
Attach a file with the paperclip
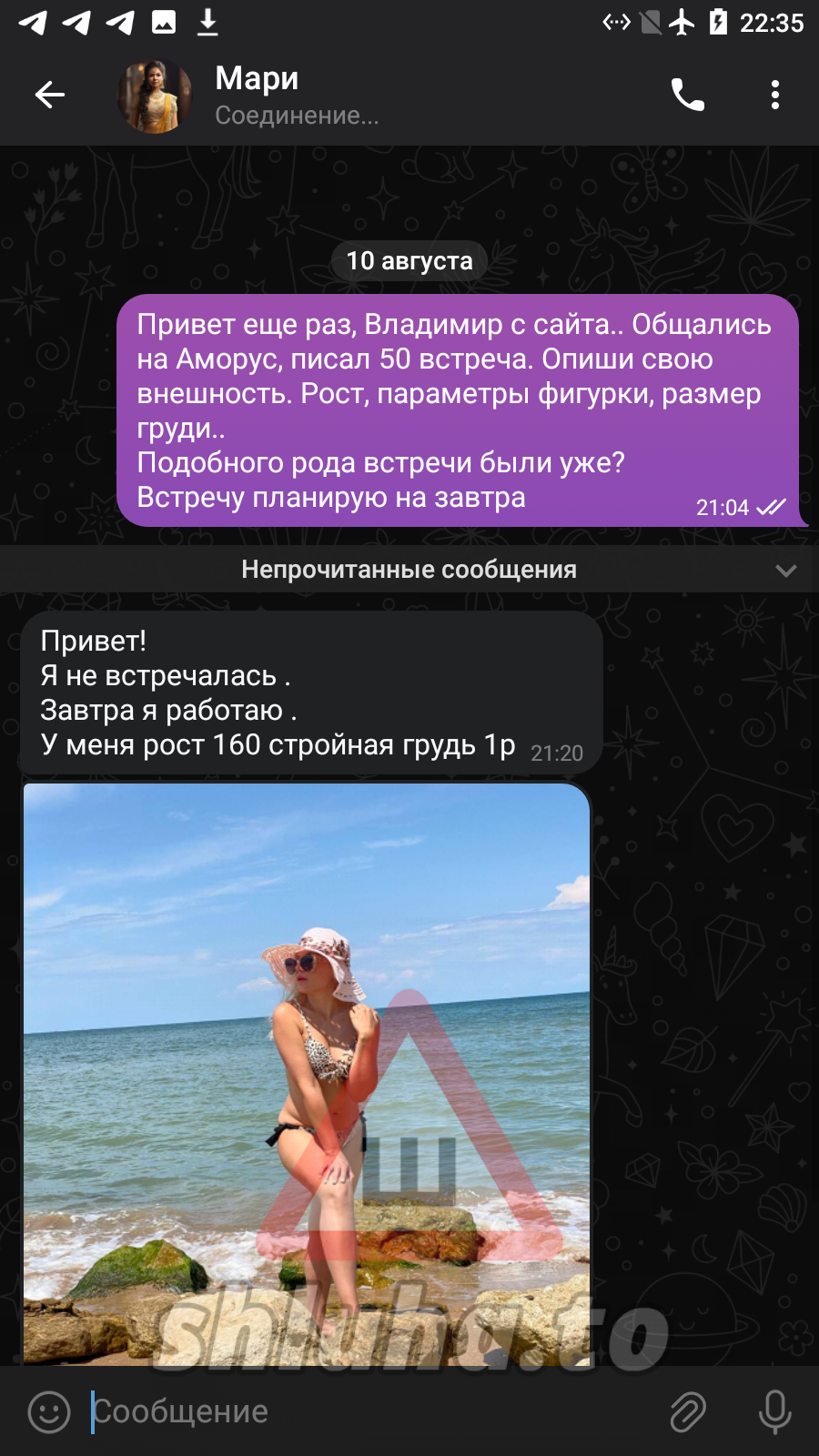click(688, 1412)
